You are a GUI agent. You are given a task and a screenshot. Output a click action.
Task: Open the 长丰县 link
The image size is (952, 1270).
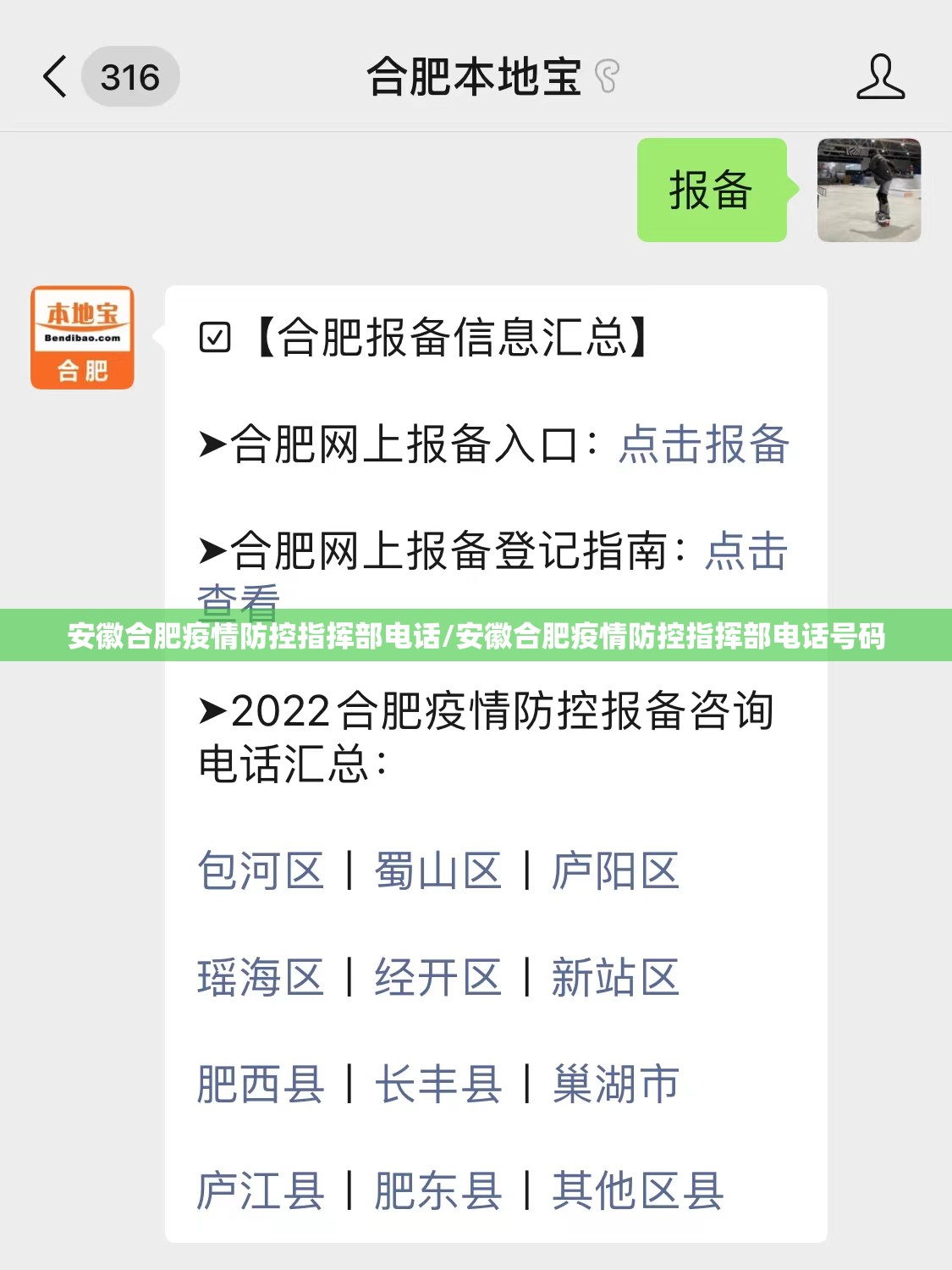click(438, 1085)
